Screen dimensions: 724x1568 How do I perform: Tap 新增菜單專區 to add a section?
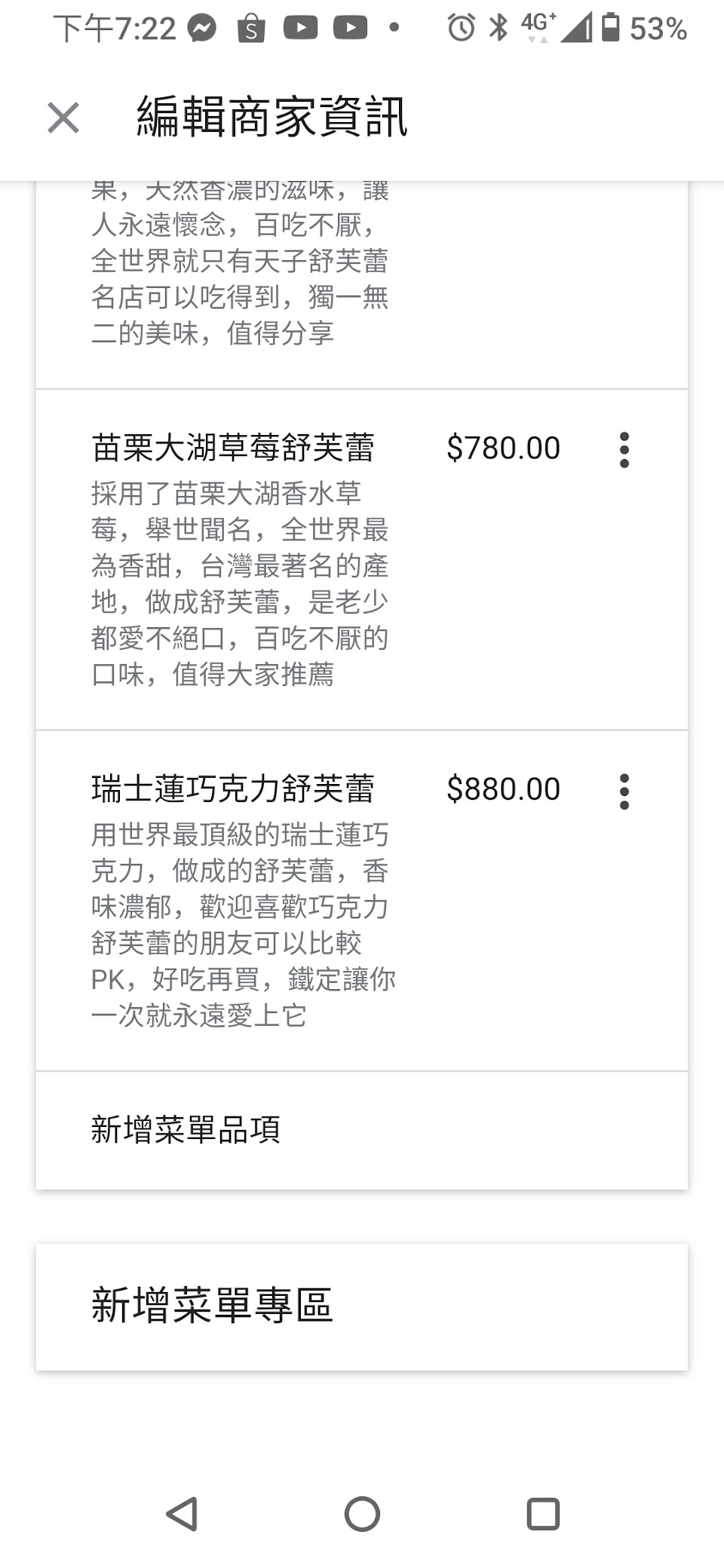[212, 1306]
